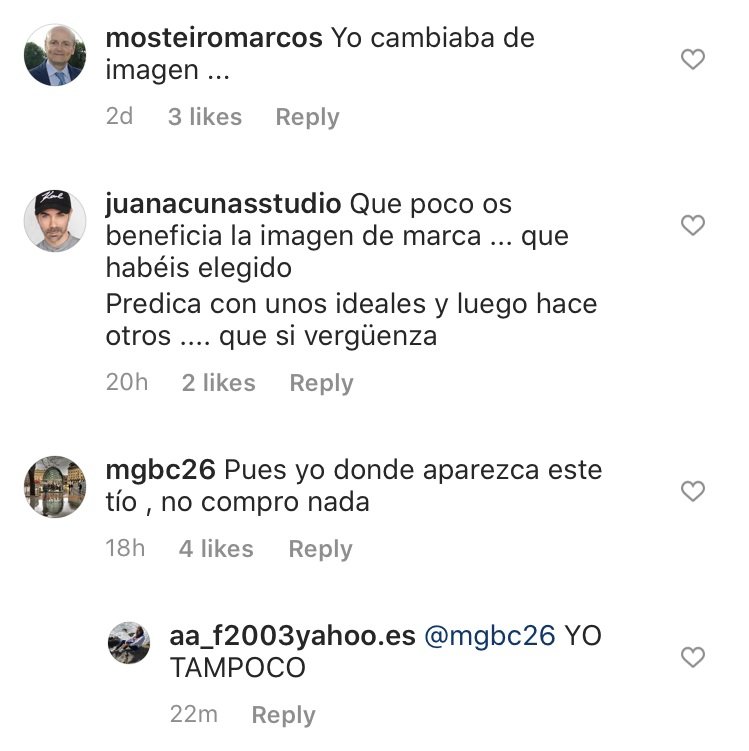View who liked mosteiromarcos's comment (3 likes)

(x=205, y=117)
